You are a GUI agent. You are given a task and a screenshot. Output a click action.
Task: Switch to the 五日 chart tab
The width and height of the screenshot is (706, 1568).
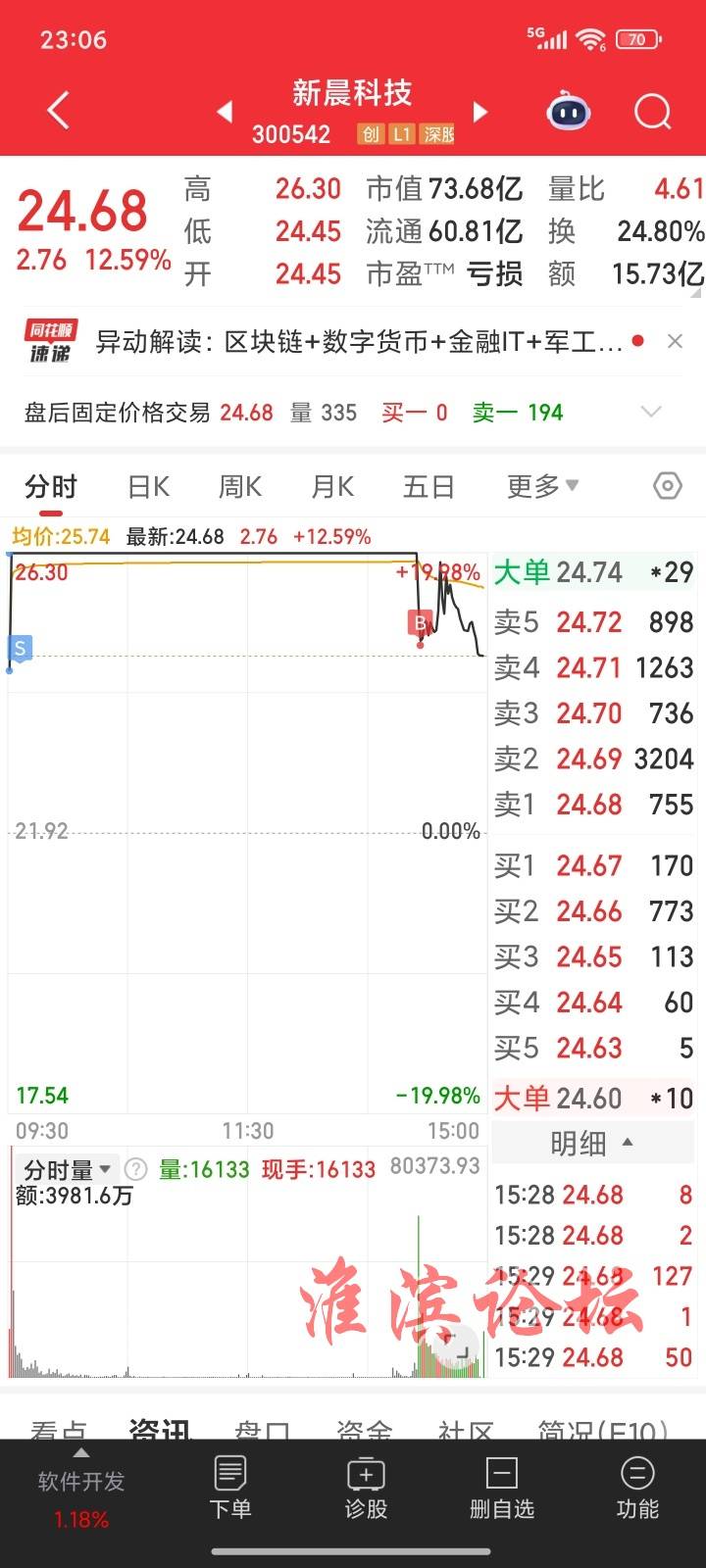point(429,486)
